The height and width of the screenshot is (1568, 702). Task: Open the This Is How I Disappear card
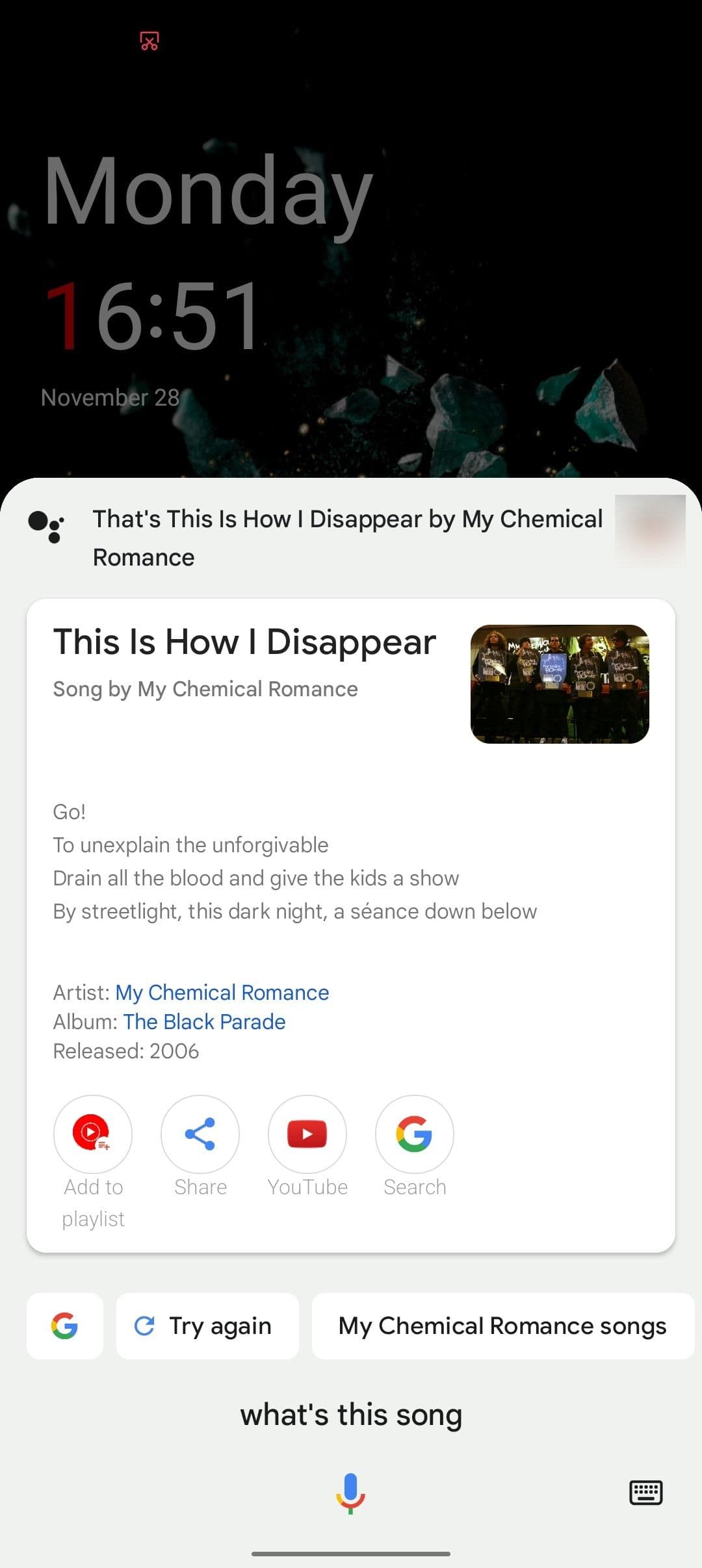pyautogui.click(x=244, y=642)
